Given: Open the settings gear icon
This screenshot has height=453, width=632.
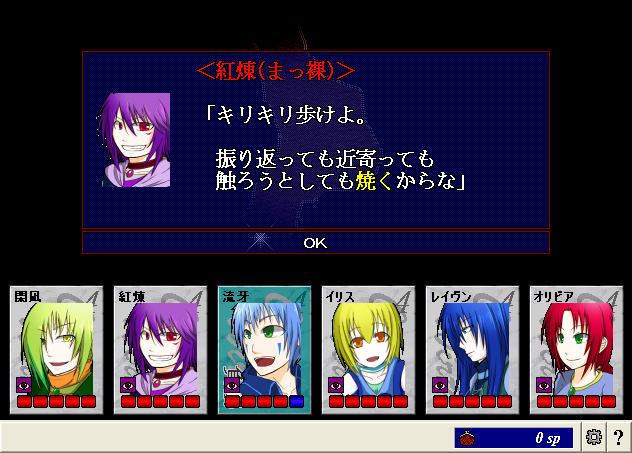Looking at the screenshot, I should tap(594, 437).
